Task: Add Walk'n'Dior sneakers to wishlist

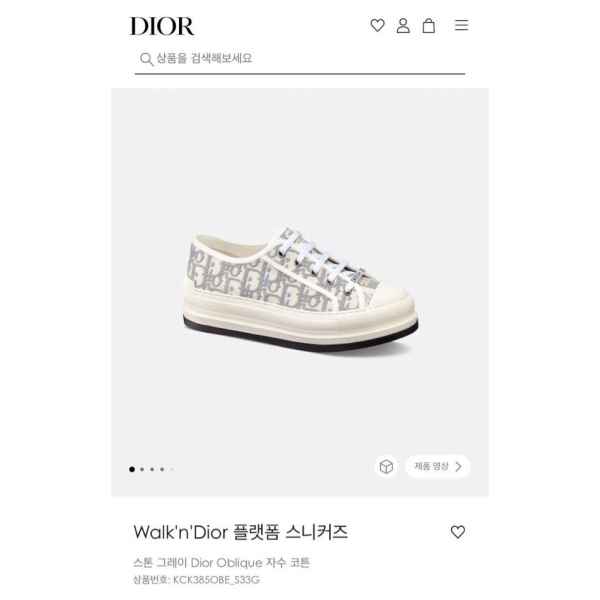Action: (x=457, y=532)
